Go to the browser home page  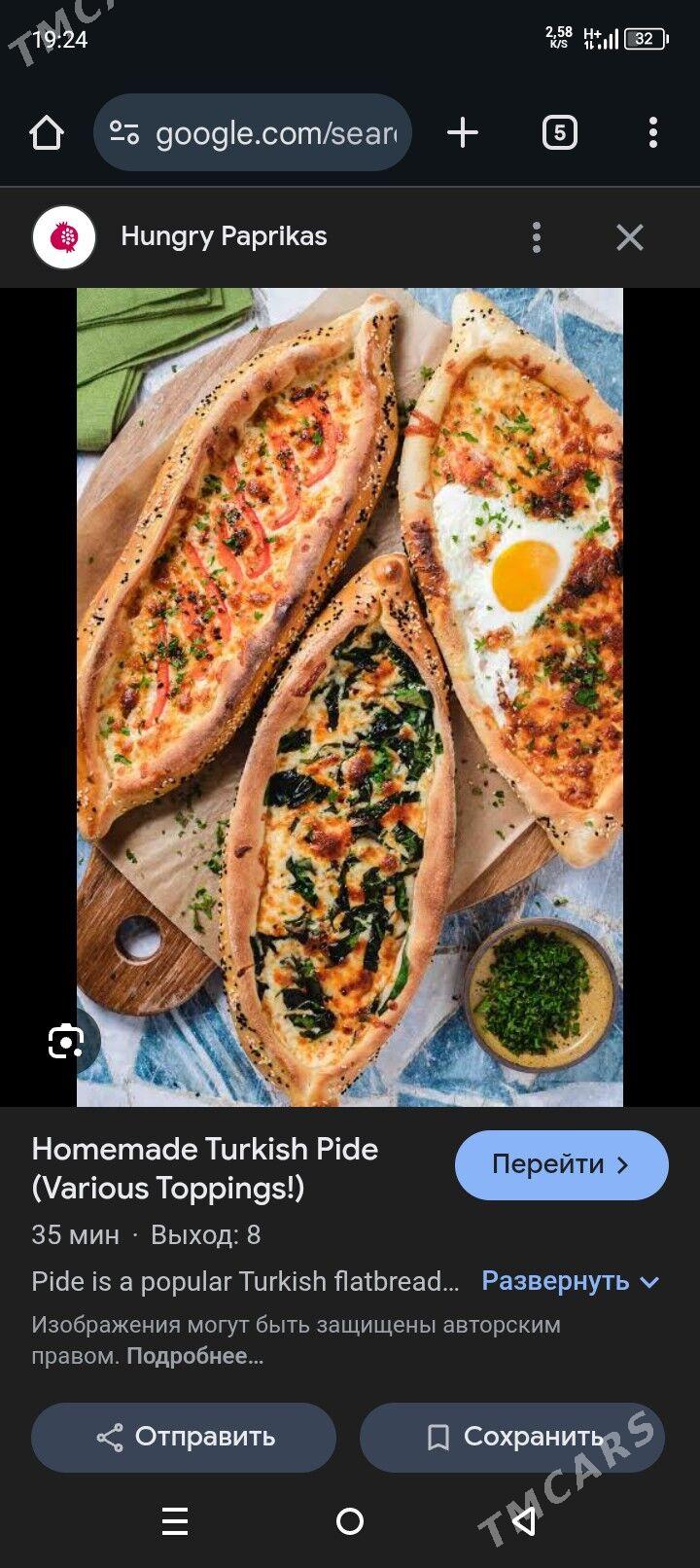[47, 132]
